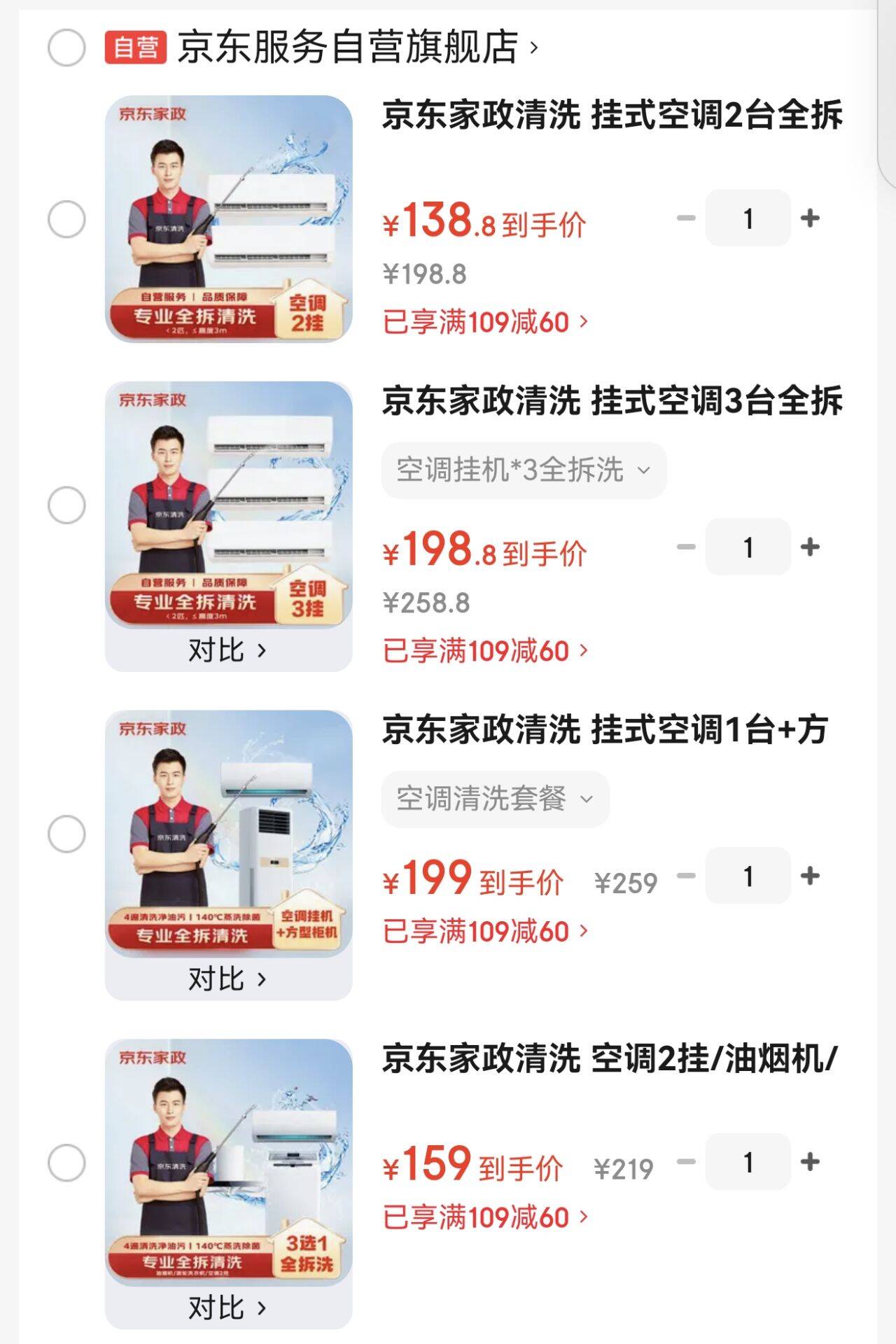Change the 空调挂机*3全拆洗 option
This screenshot has width=896, height=1344.
click(524, 470)
